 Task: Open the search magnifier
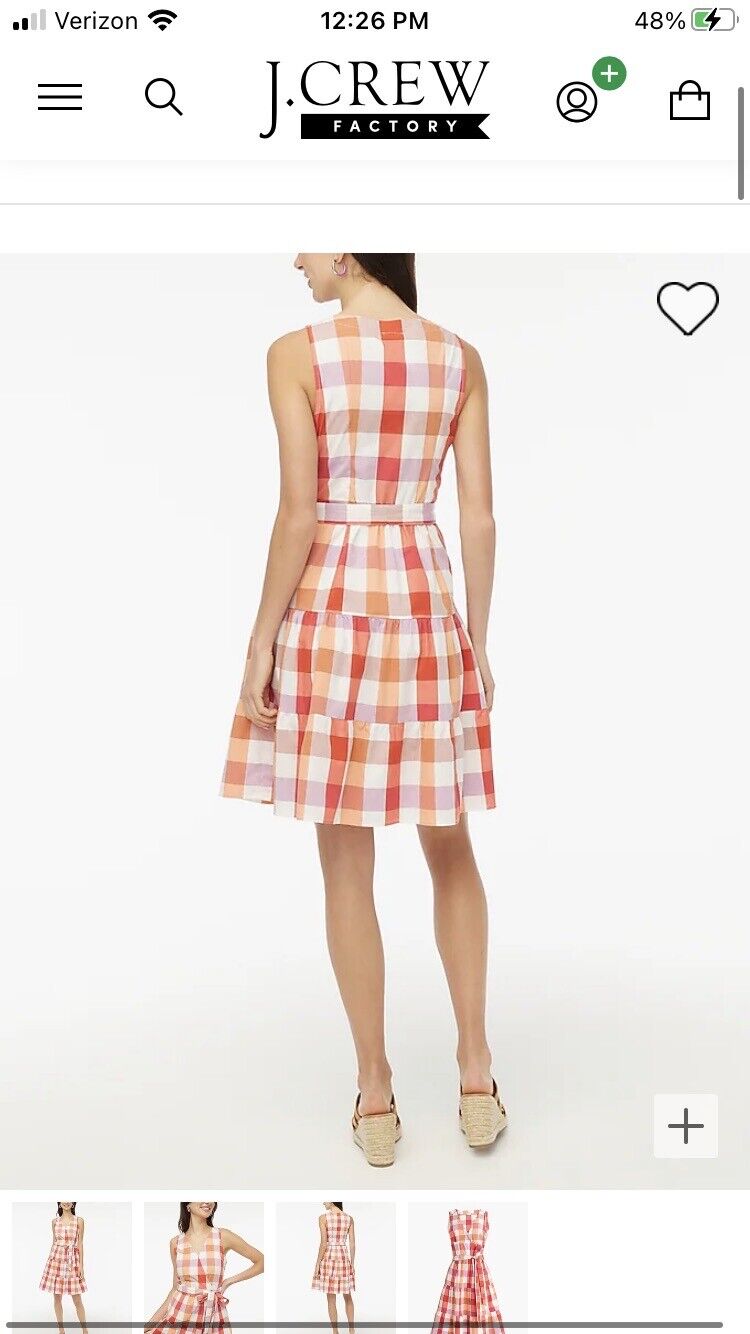pyautogui.click(x=164, y=97)
